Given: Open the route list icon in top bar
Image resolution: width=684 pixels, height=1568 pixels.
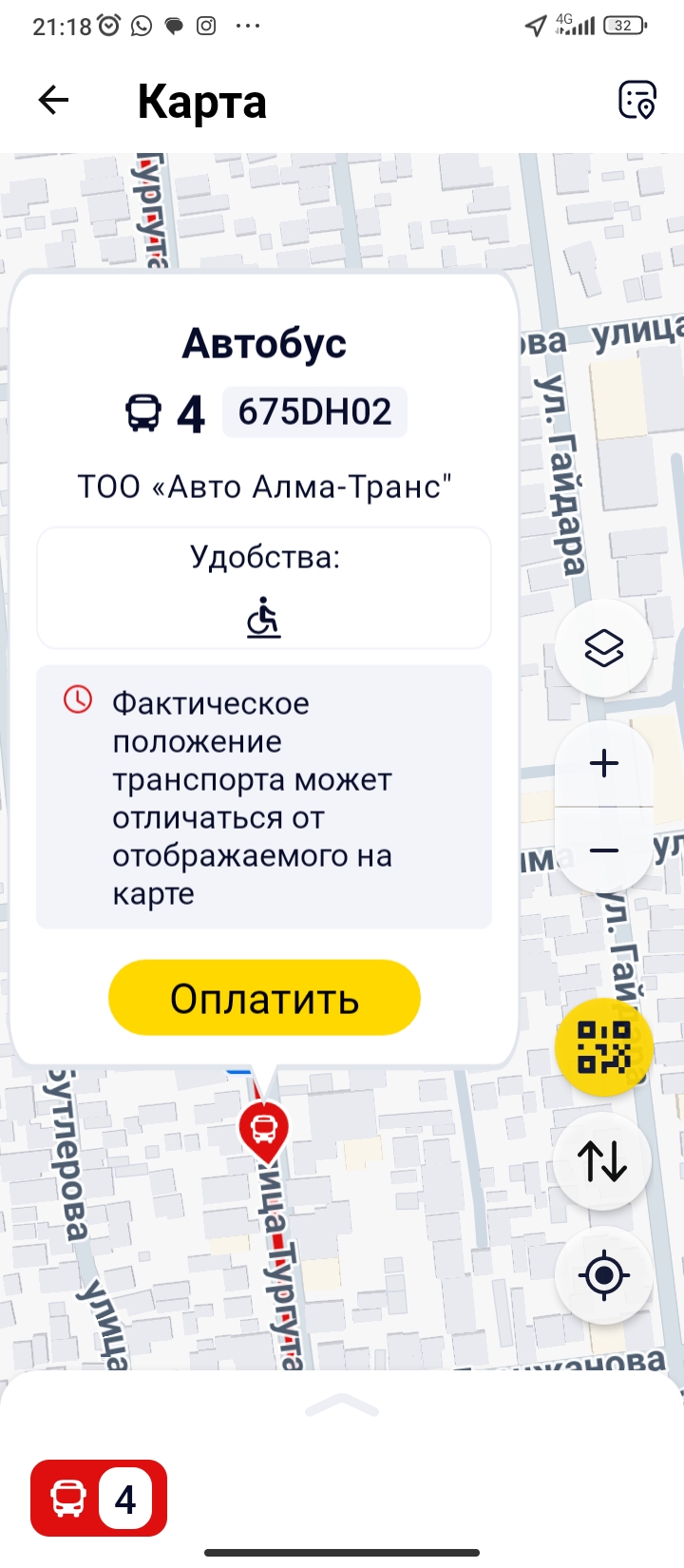Looking at the screenshot, I should (636, 100).
